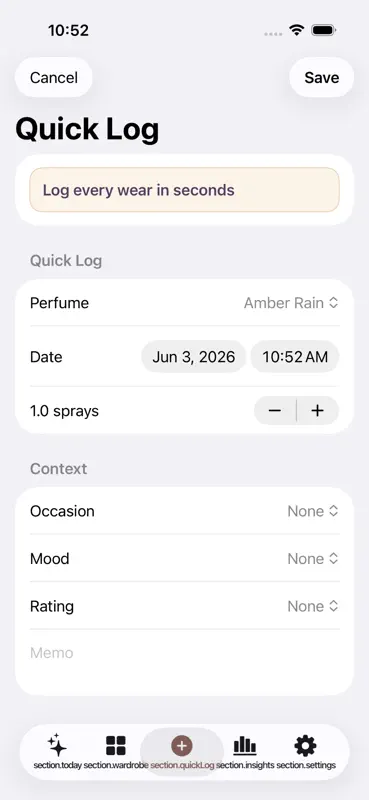Increase the number of sprays
This screenshot has width=369, height=800.
pyautogui.click(x=317, y=411)
